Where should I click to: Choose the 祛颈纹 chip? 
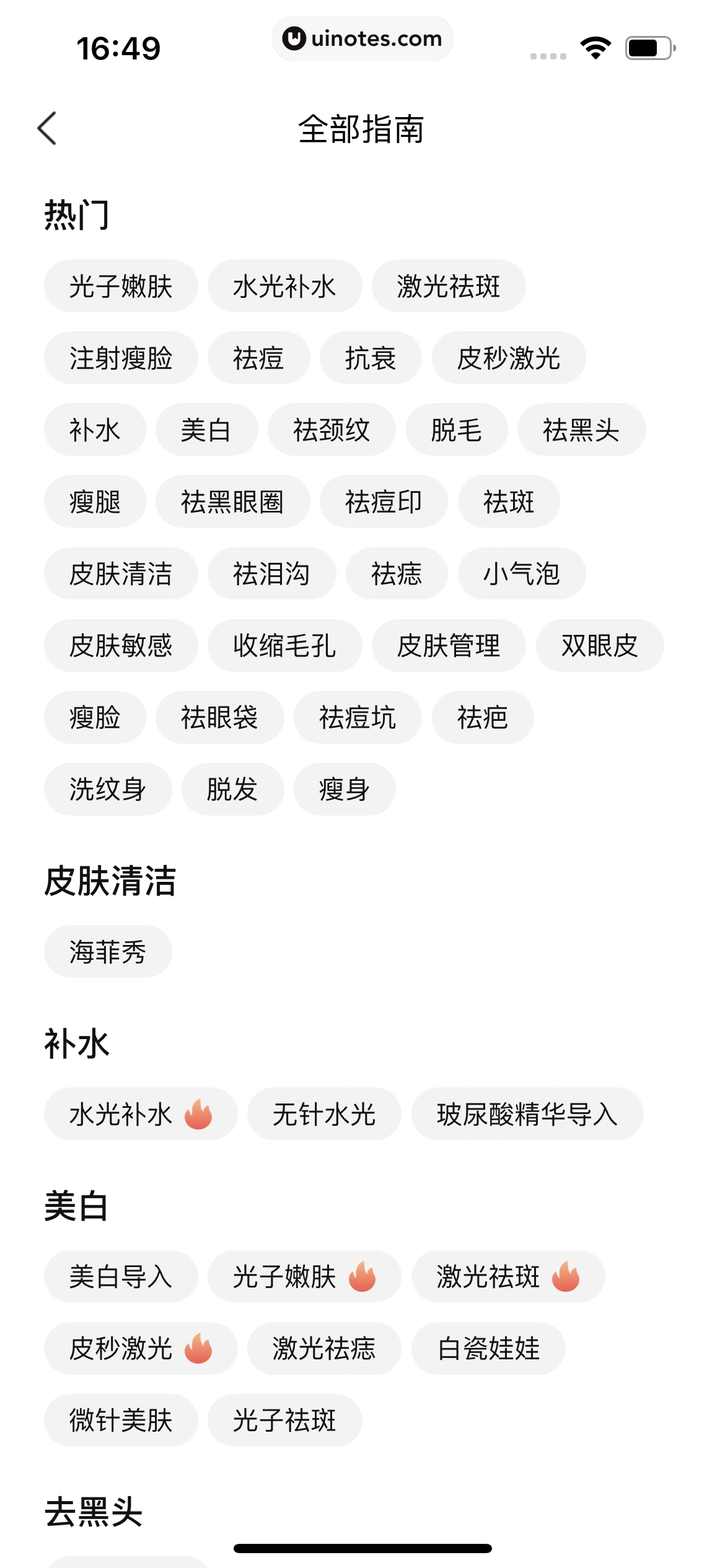[x=332, y=430]
